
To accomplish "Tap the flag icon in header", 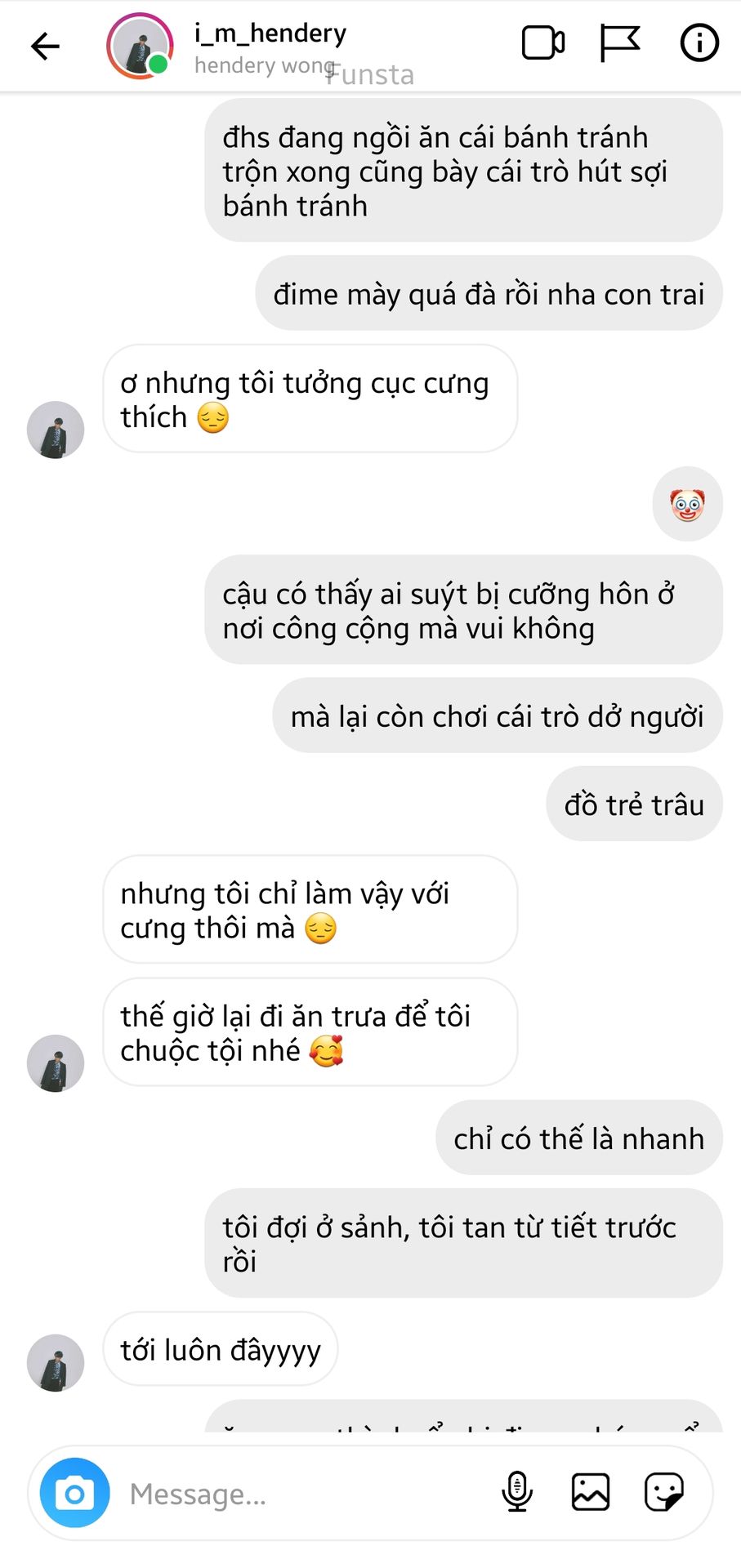I will [x=619, y=43].
